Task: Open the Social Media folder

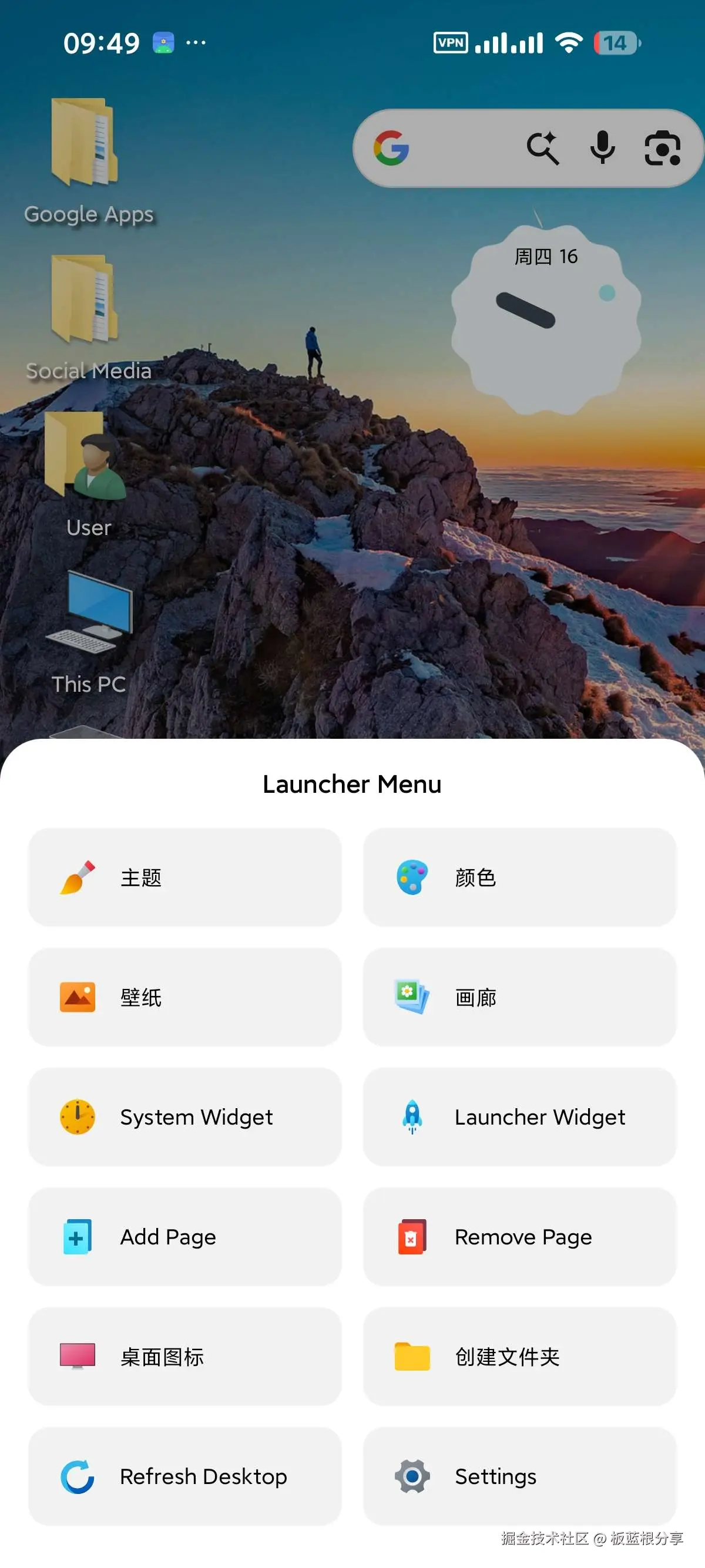Action: coord(85,300)
